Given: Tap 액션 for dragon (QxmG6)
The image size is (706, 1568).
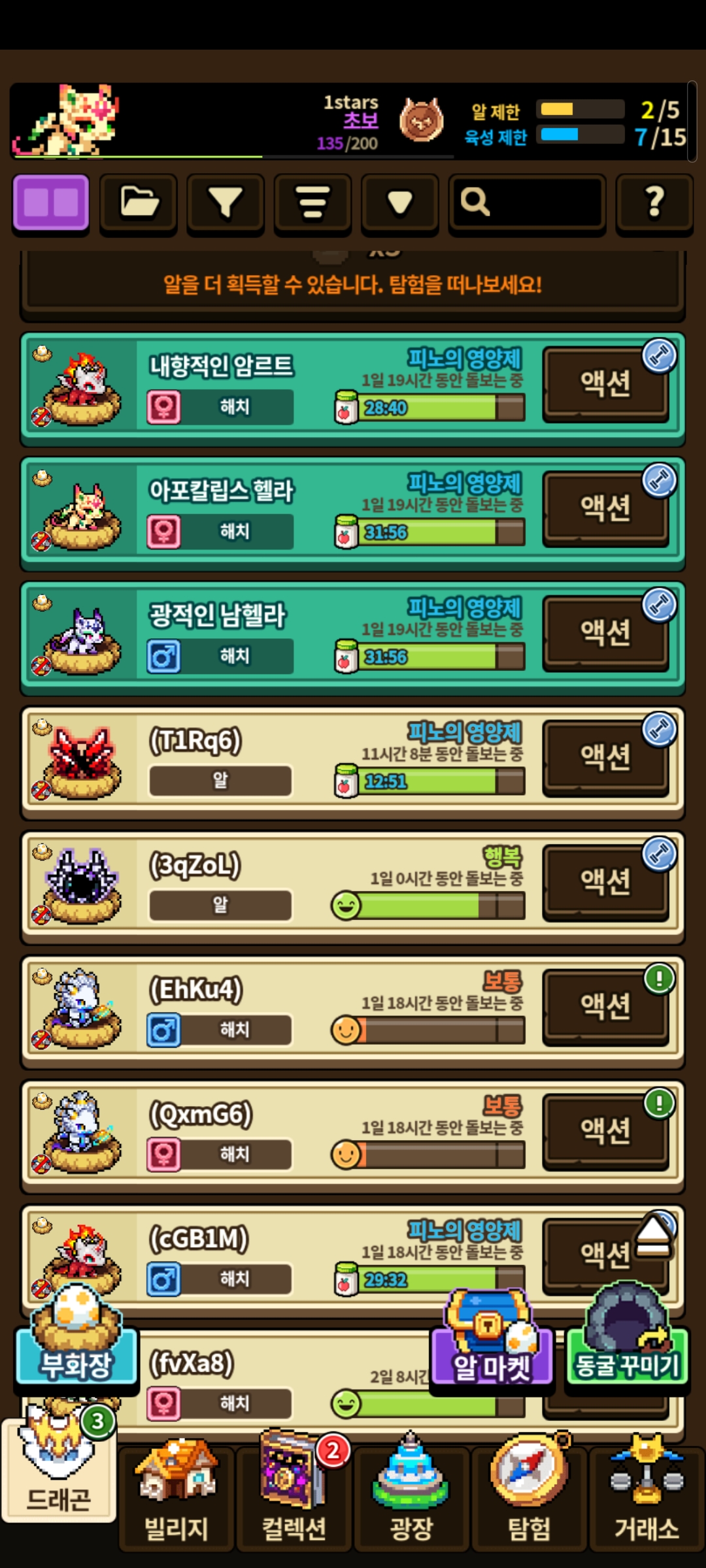Looking at the screenshot, I should (605, 1132).
